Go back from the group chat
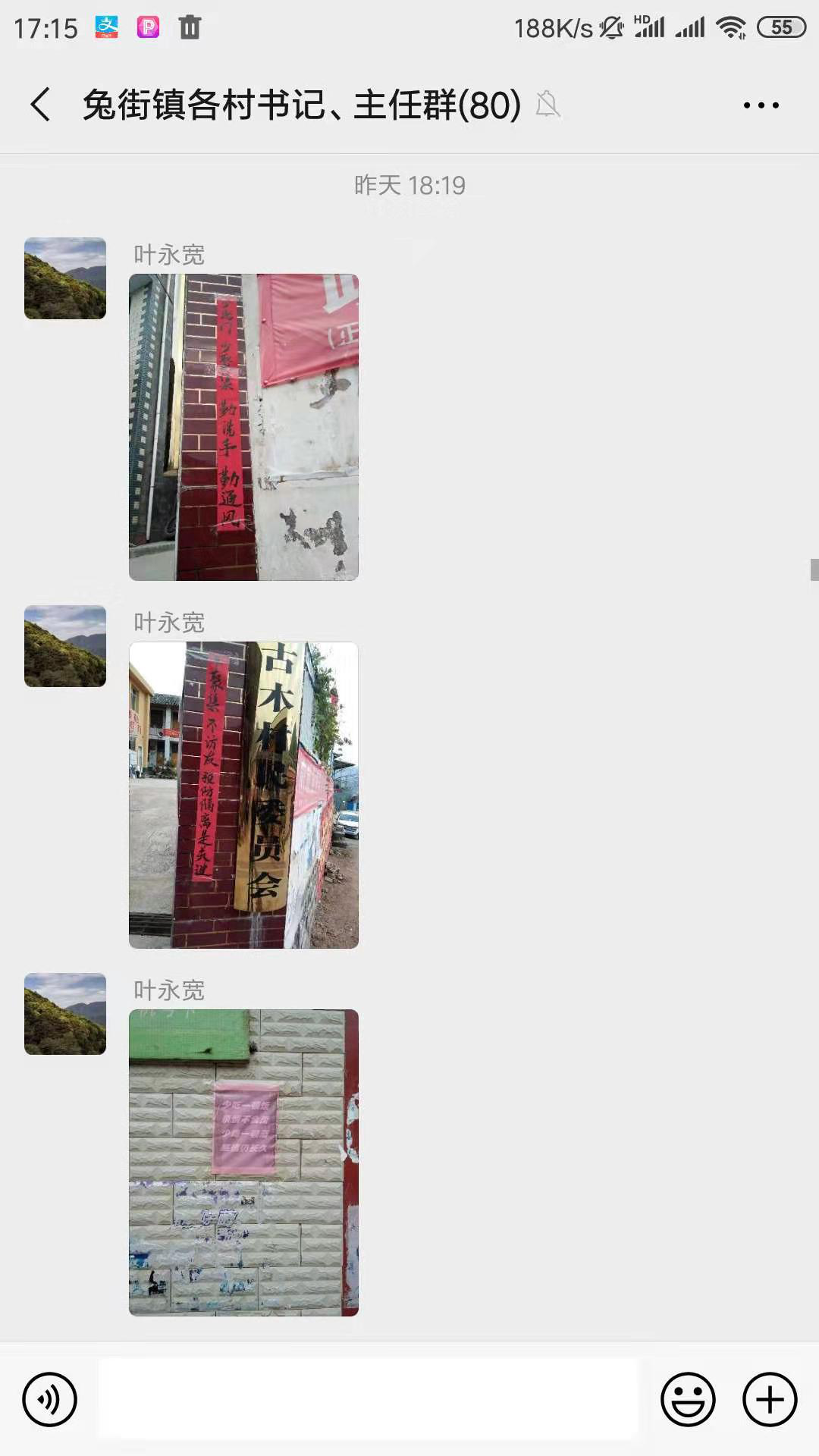This screenshot has height=1456, width=819. (x=41, y=105)
